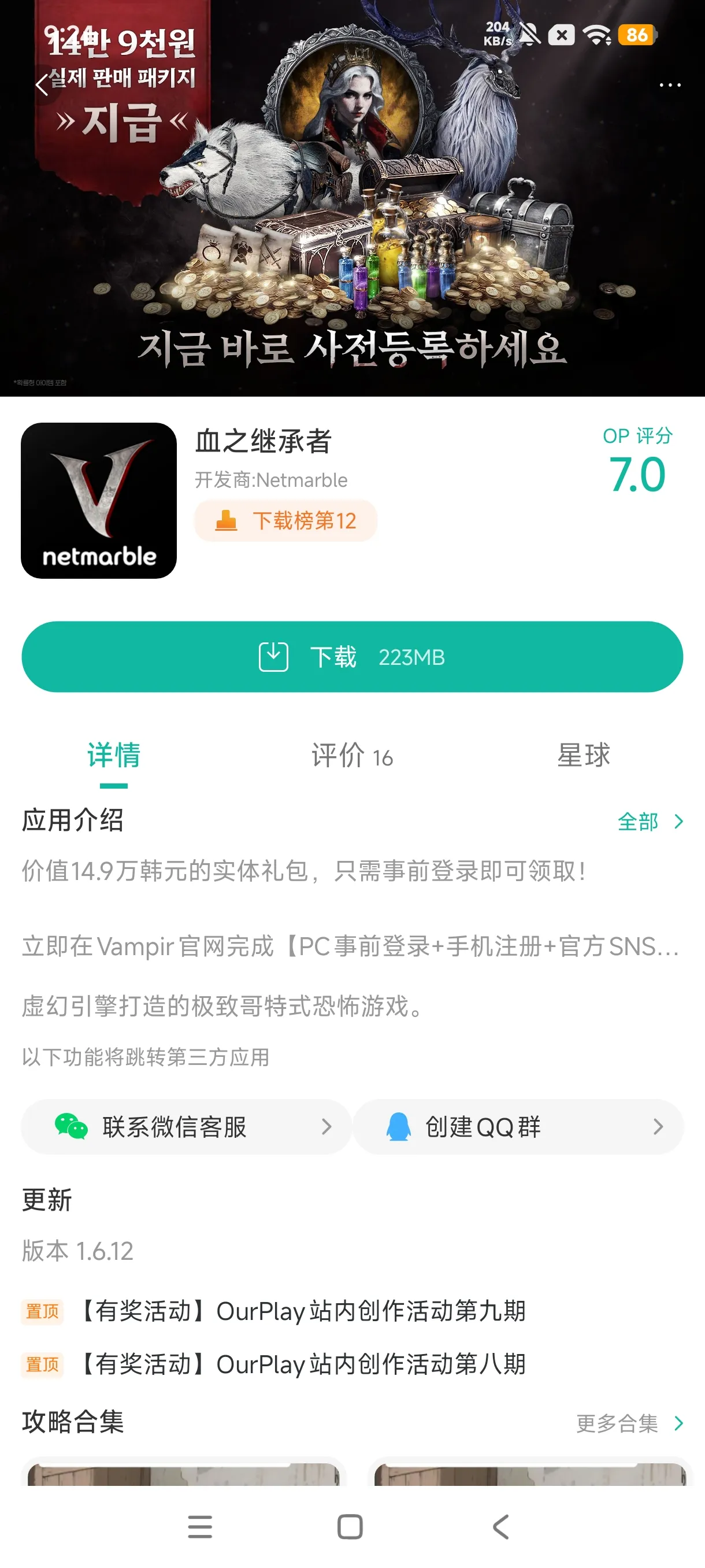Switch to the 评价 tab

(351, 756)
